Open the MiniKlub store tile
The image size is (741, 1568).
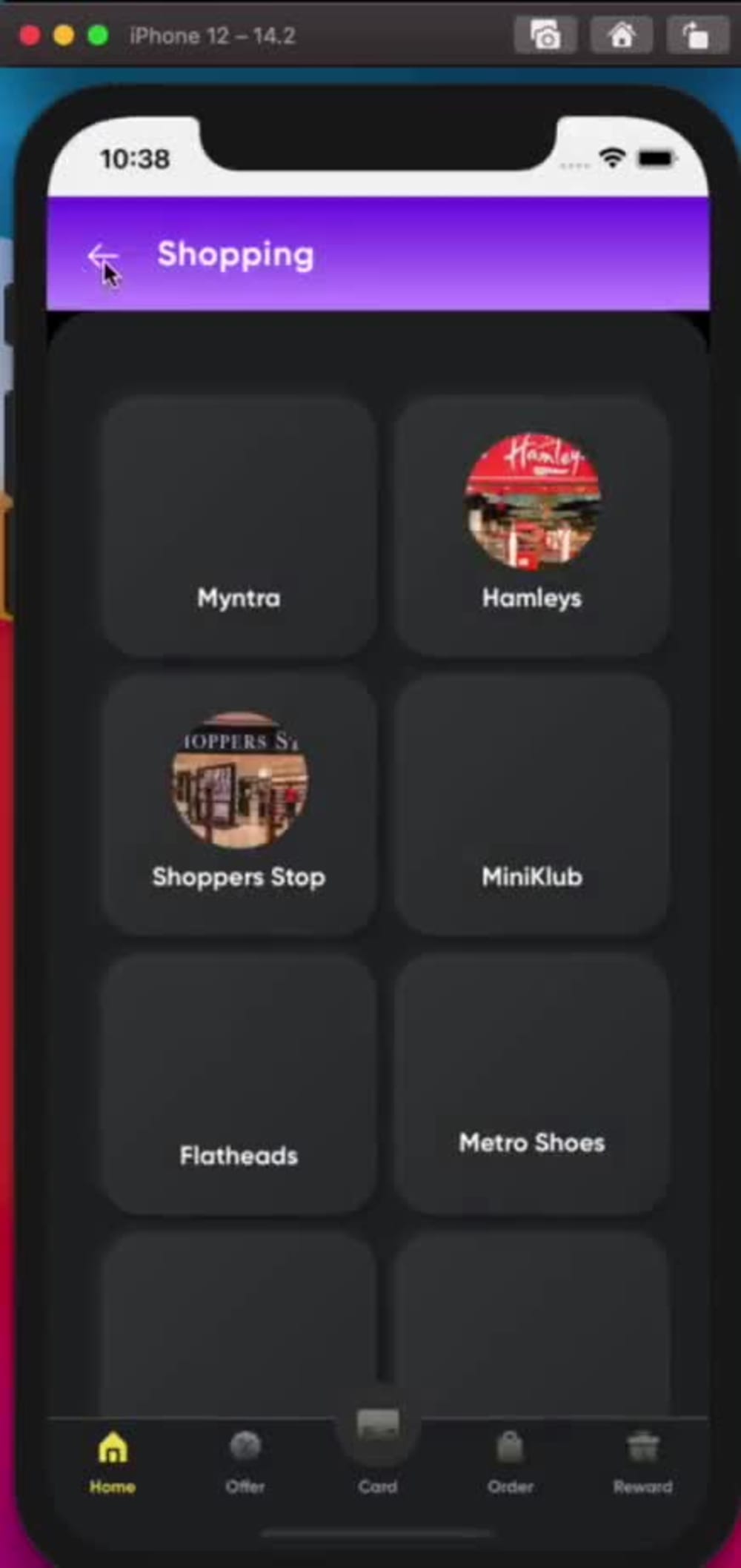coord(531,805)
